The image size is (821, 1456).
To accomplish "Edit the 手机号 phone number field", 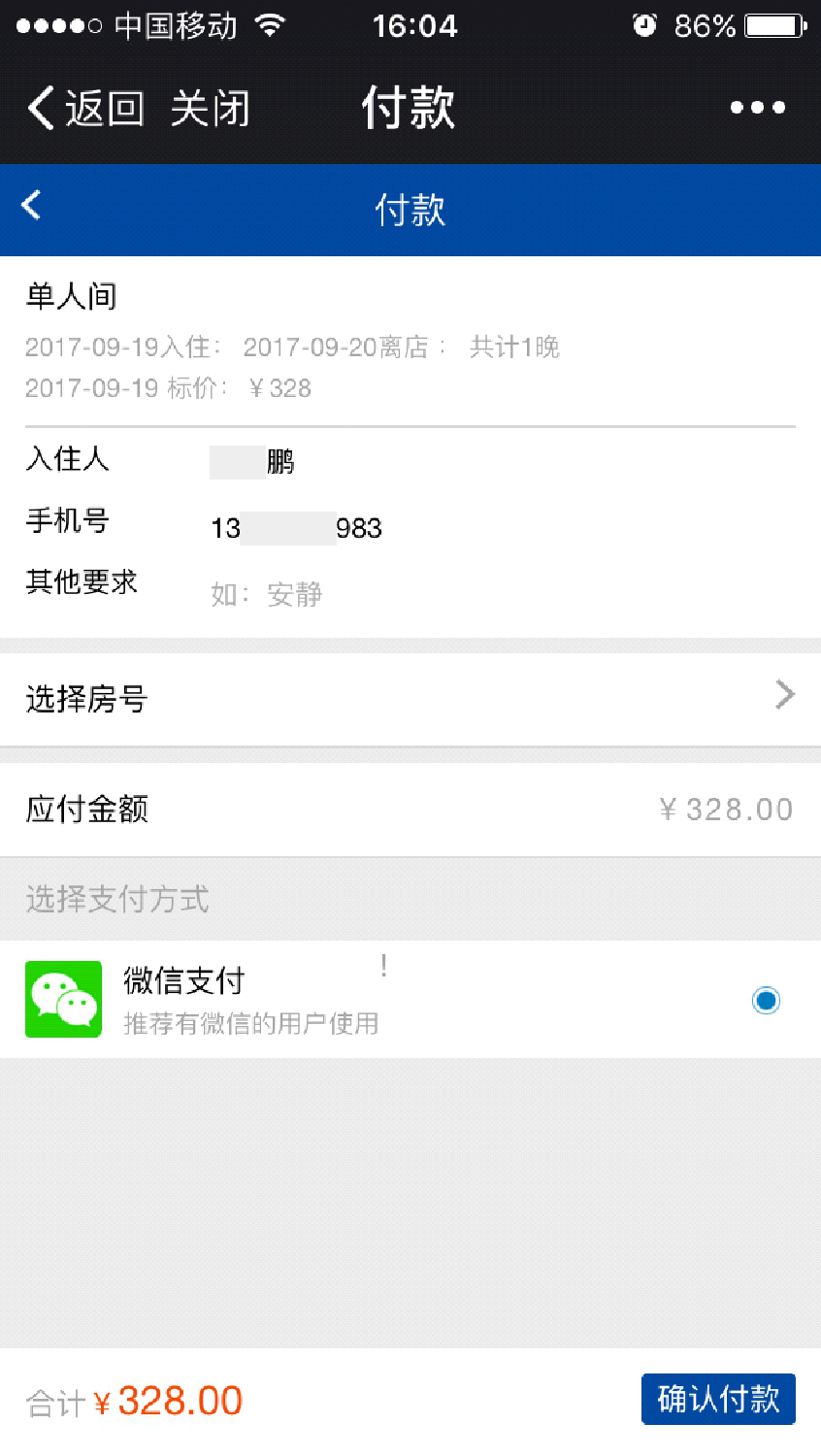I will point(502,528).
